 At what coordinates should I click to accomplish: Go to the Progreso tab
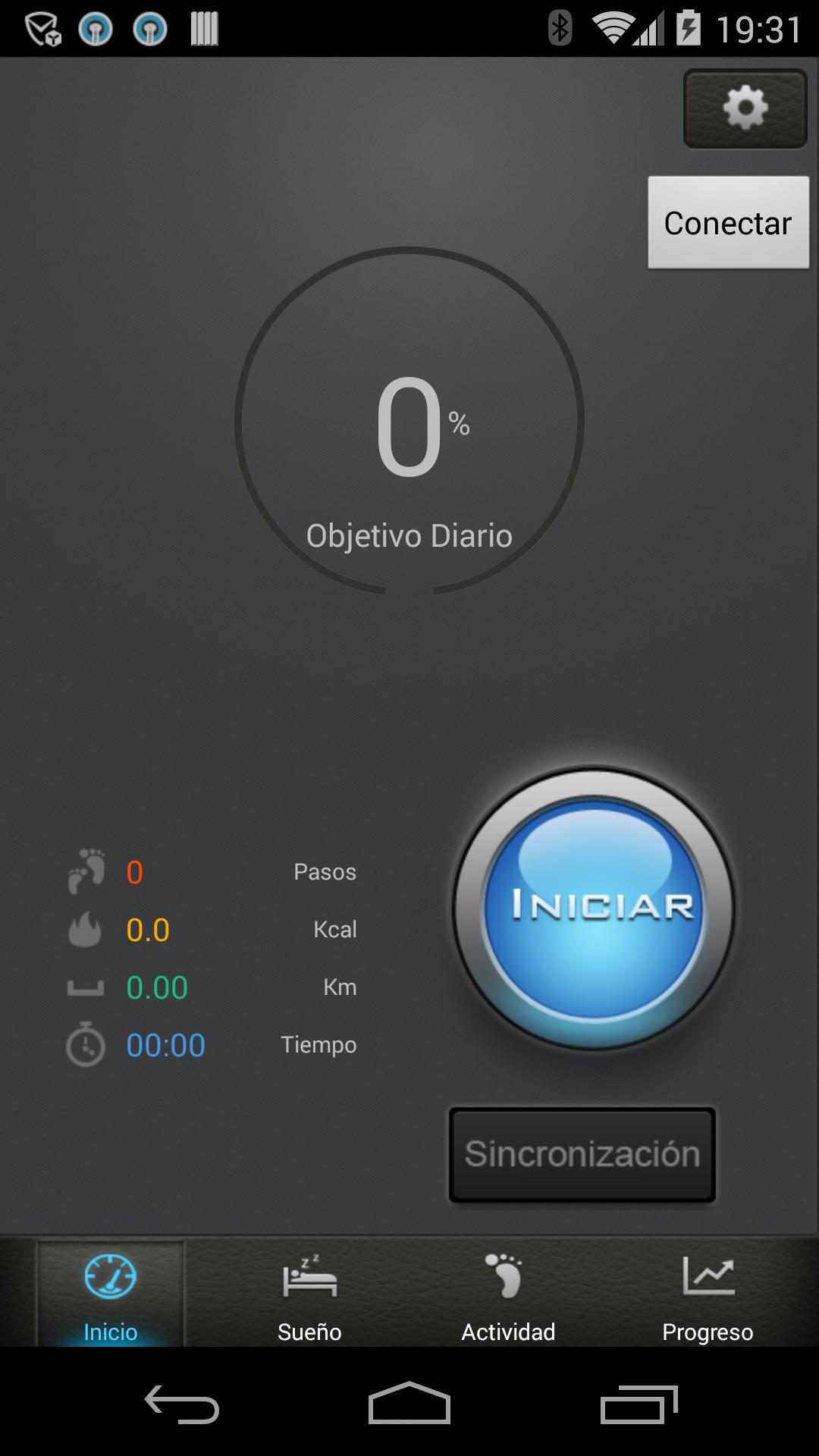[x=707, y=1297]
